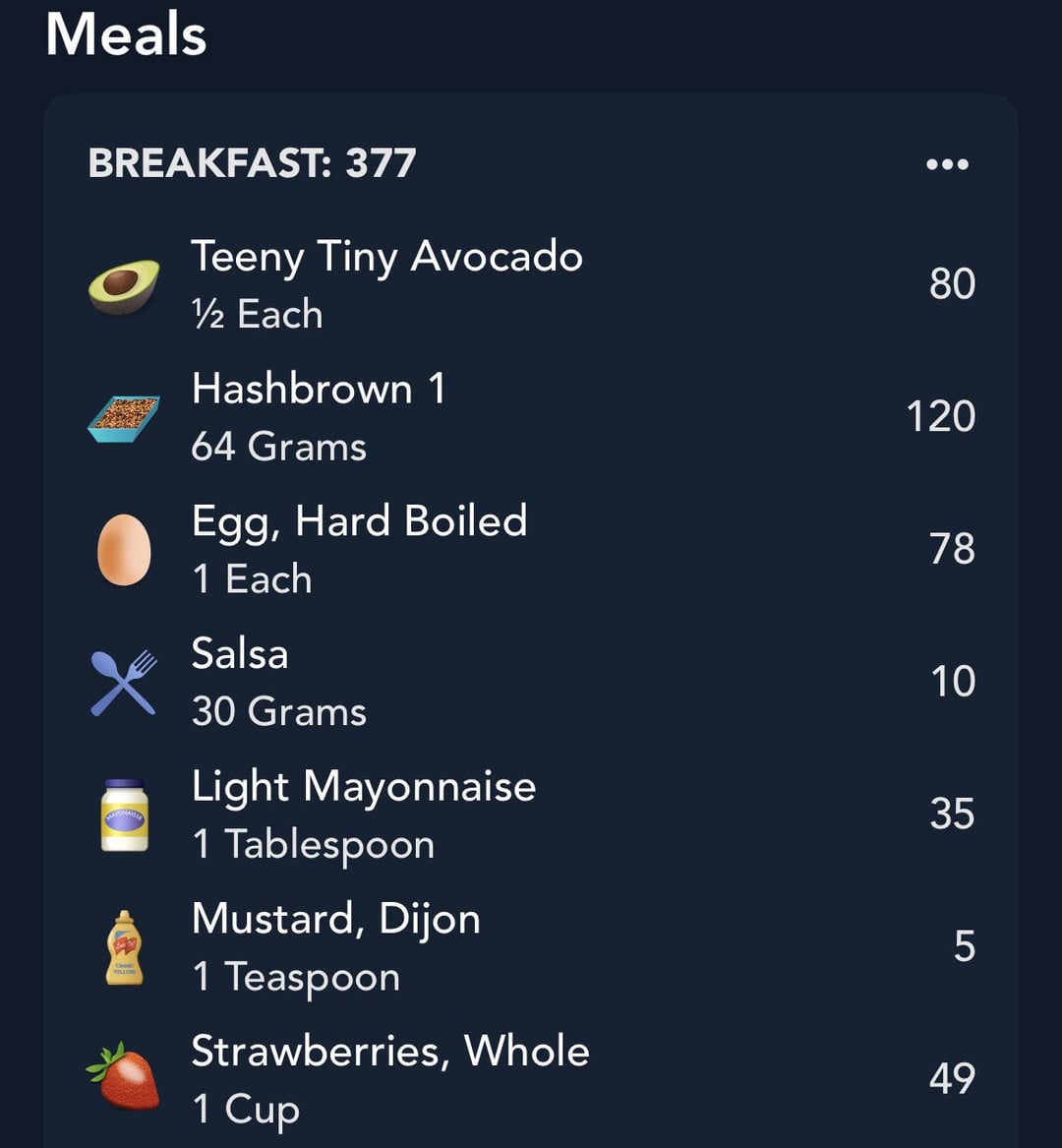Open the Teeny Tiny Avocado entry
1062x1148 pixels.
point(531,285)
